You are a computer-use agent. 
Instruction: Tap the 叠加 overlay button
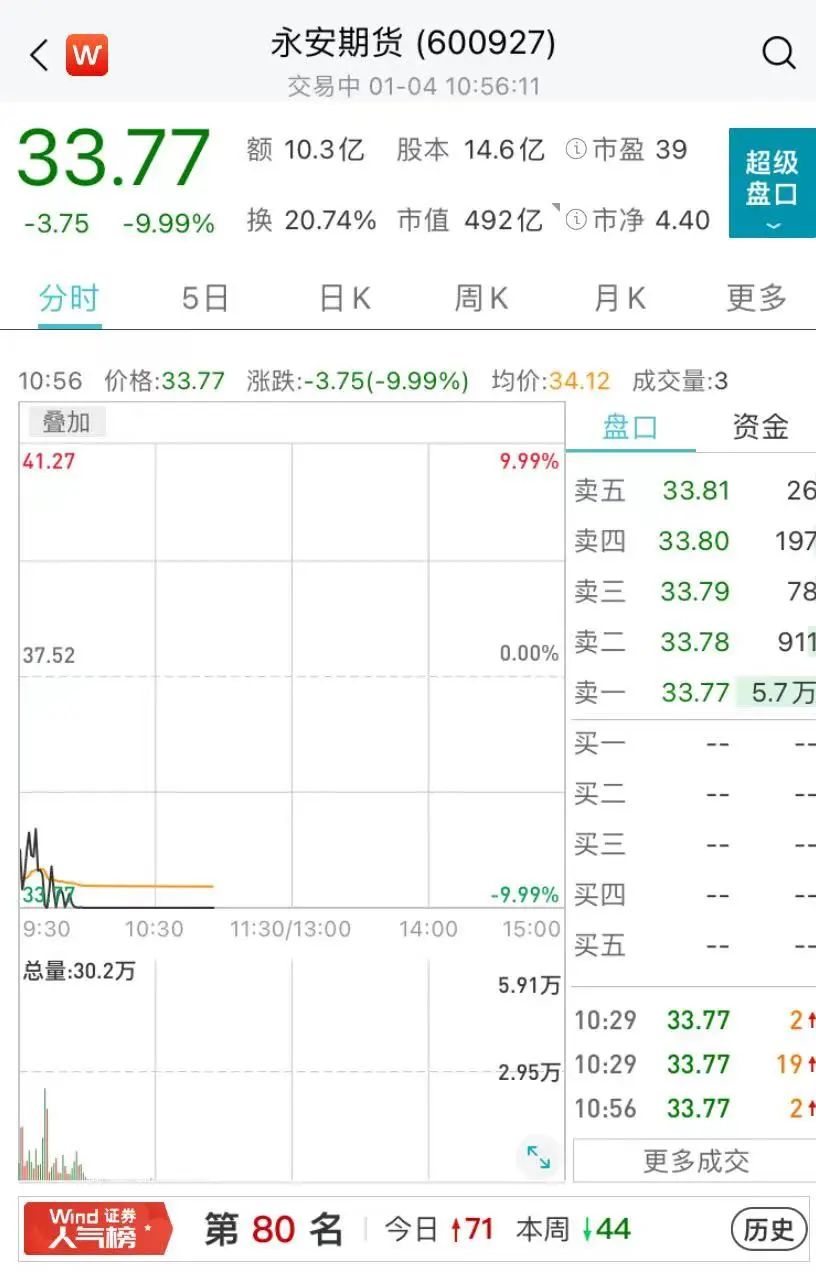tap(66, 422)
